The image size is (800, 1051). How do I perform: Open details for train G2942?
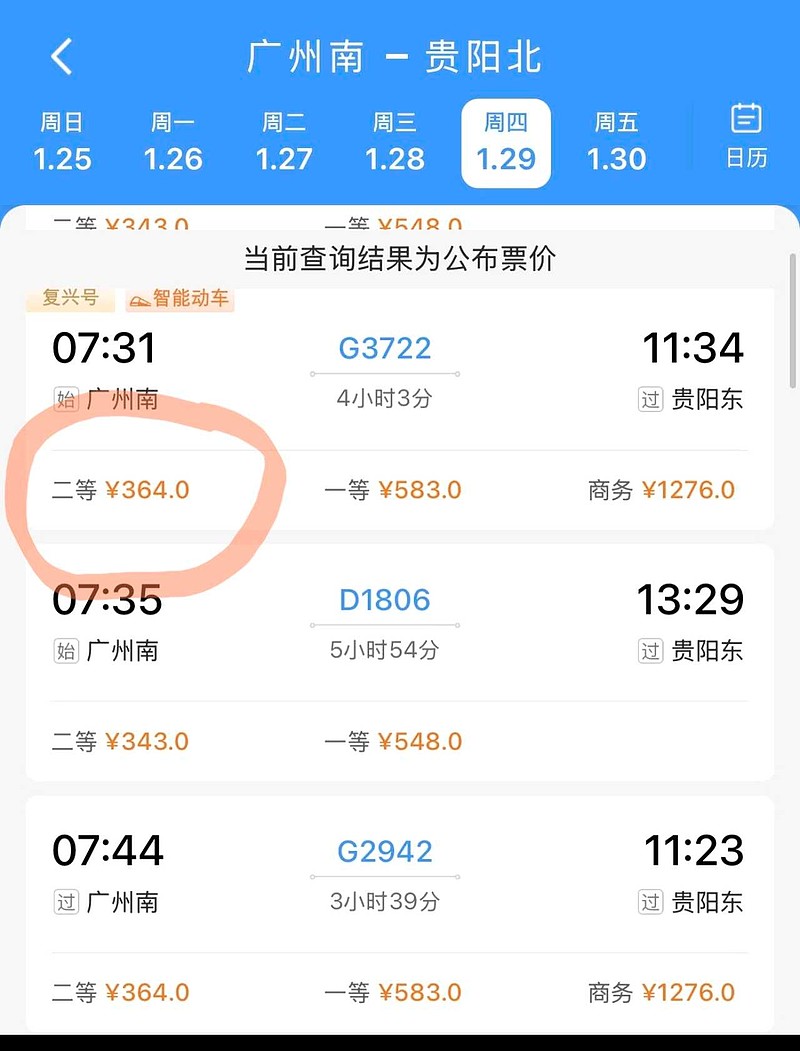click(x=384, y=850)
